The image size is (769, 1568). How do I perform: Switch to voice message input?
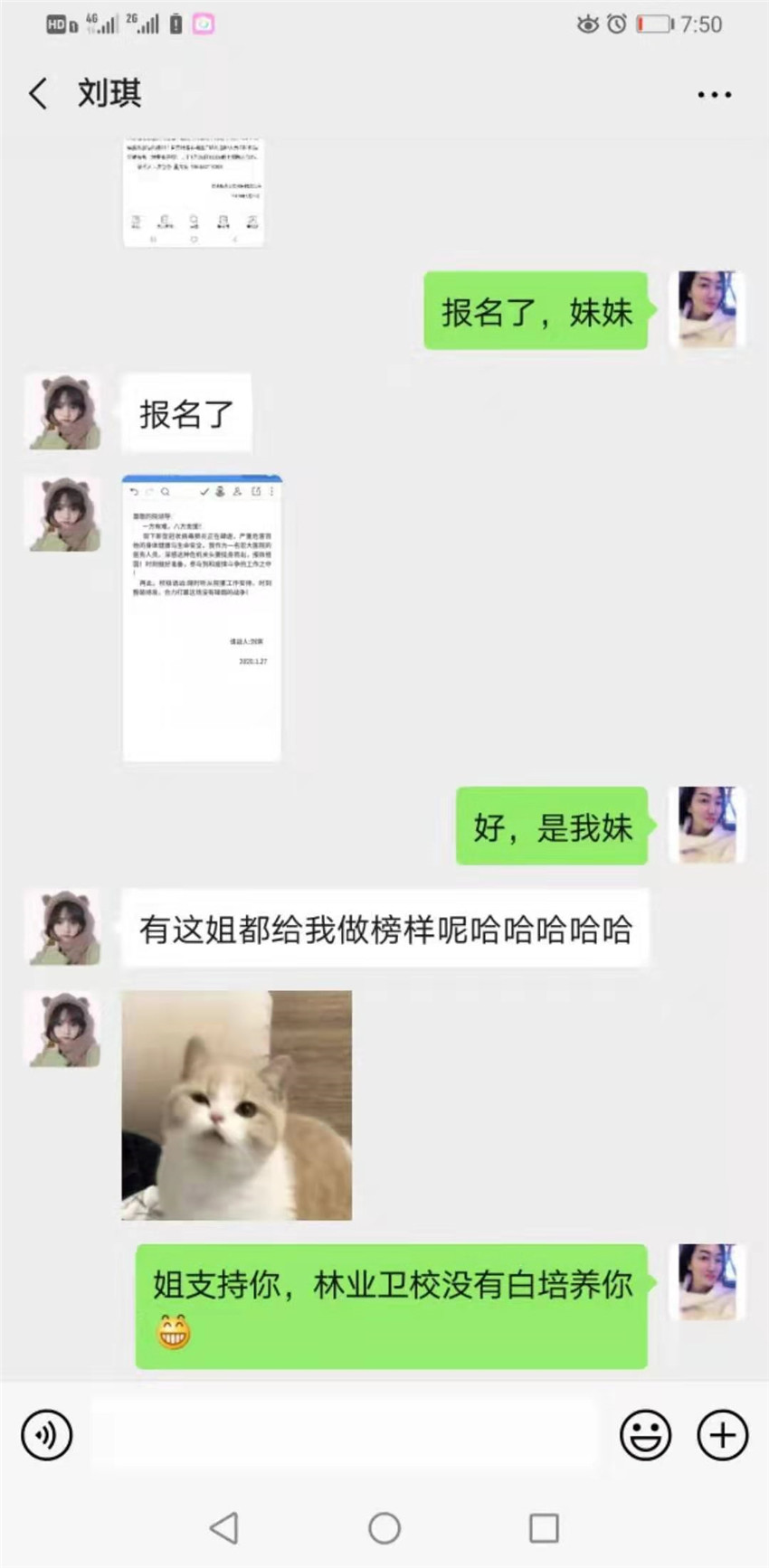(46, 1434)
